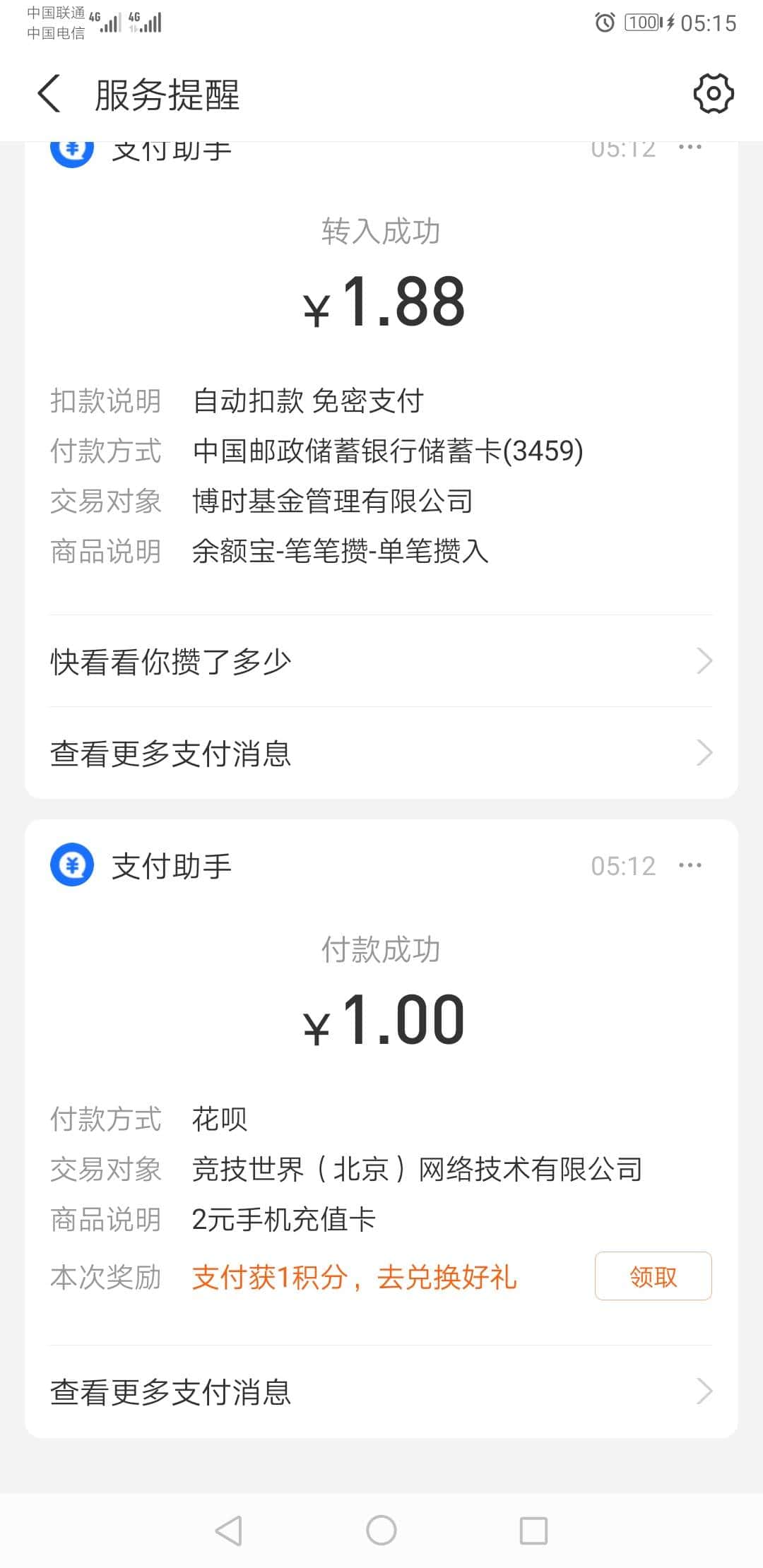Tap the 05:12 timestamp on the second message
The width and height of the screenshot is (763, 1568).
pyautogui.click(x=625, y=865)
